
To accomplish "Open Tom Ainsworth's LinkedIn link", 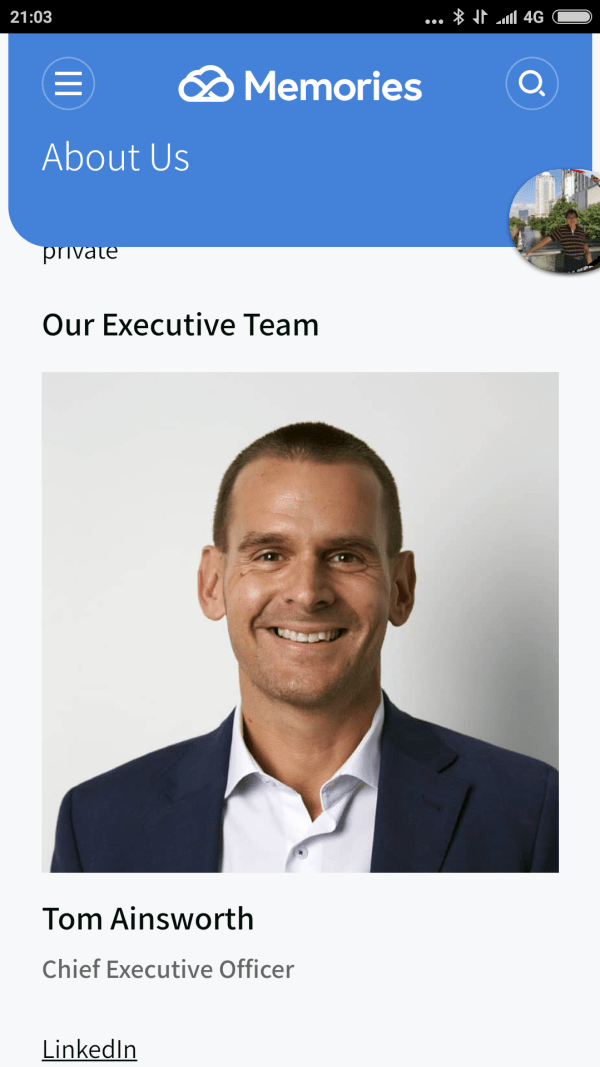I will pyautogui.click(x=89, y=1049).
